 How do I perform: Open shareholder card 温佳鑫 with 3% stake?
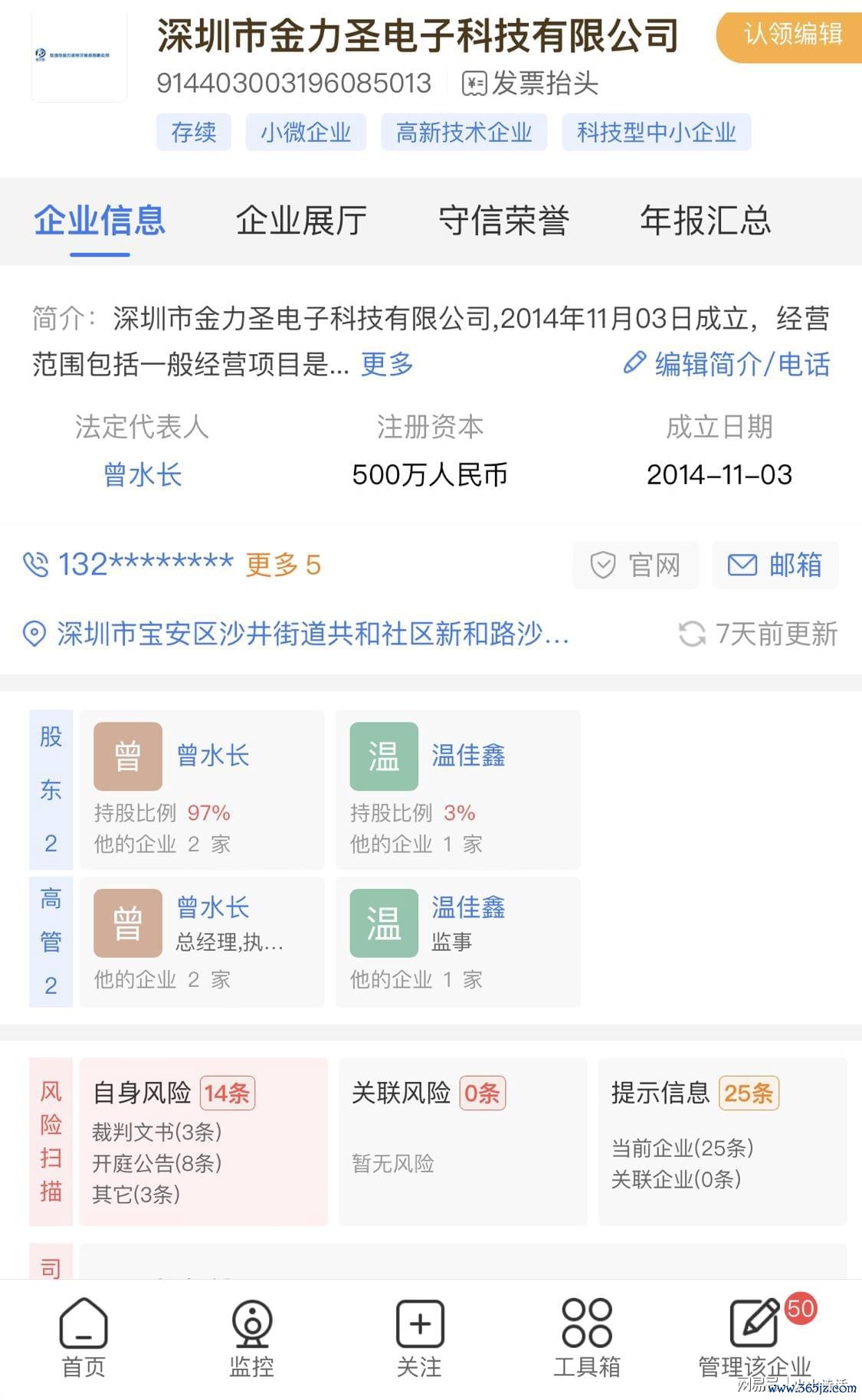click(x=458, y=790)
